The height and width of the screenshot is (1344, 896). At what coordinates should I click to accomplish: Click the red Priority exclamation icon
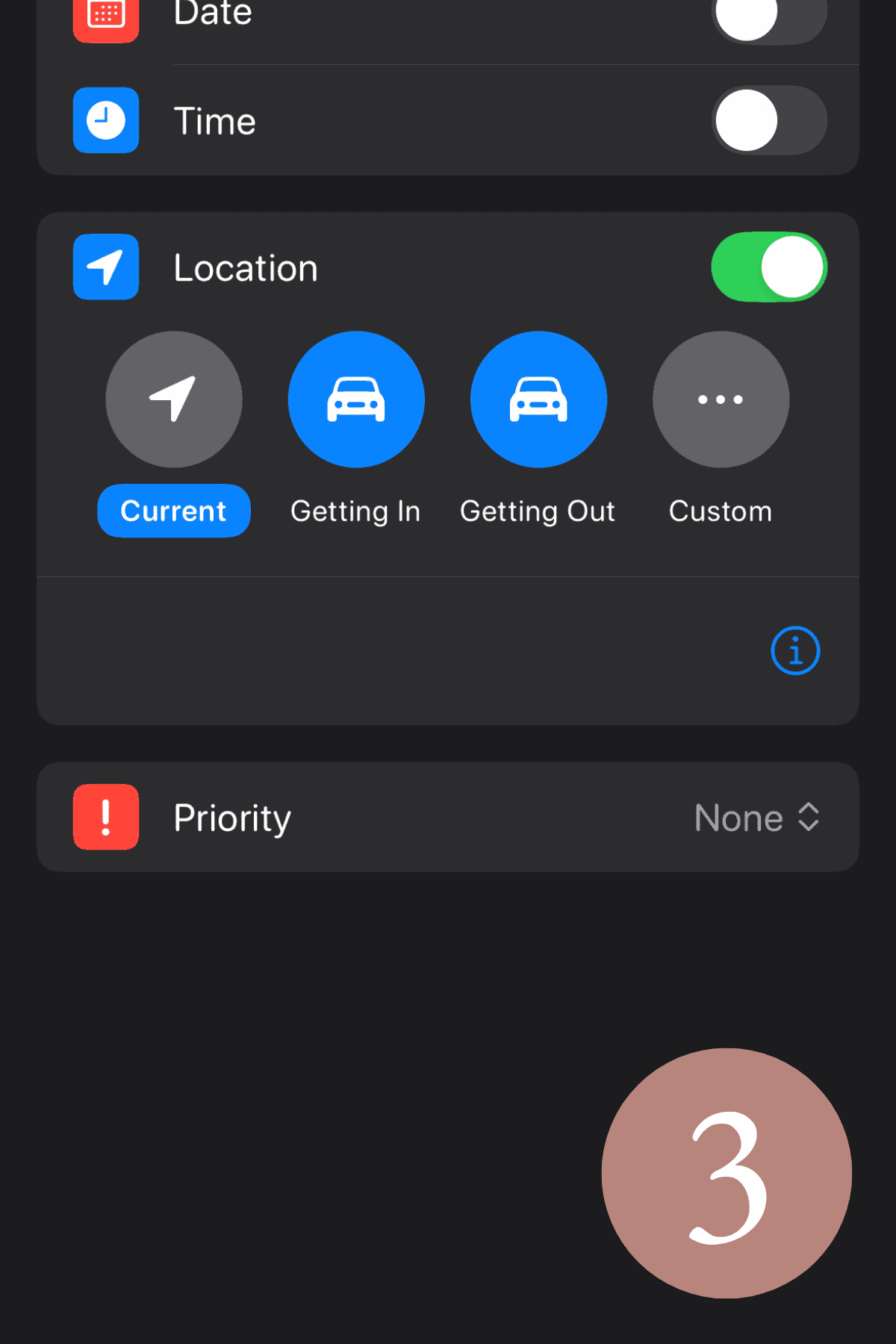[x=105, y=818]
